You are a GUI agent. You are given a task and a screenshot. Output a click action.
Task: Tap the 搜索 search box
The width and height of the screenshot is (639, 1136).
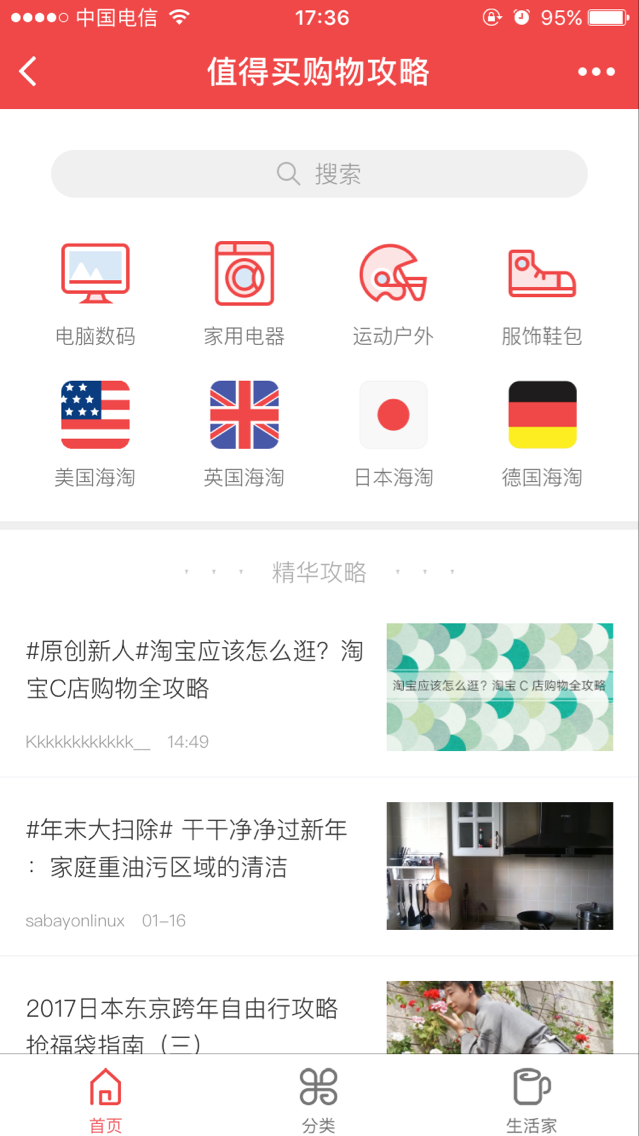[319, 174]
